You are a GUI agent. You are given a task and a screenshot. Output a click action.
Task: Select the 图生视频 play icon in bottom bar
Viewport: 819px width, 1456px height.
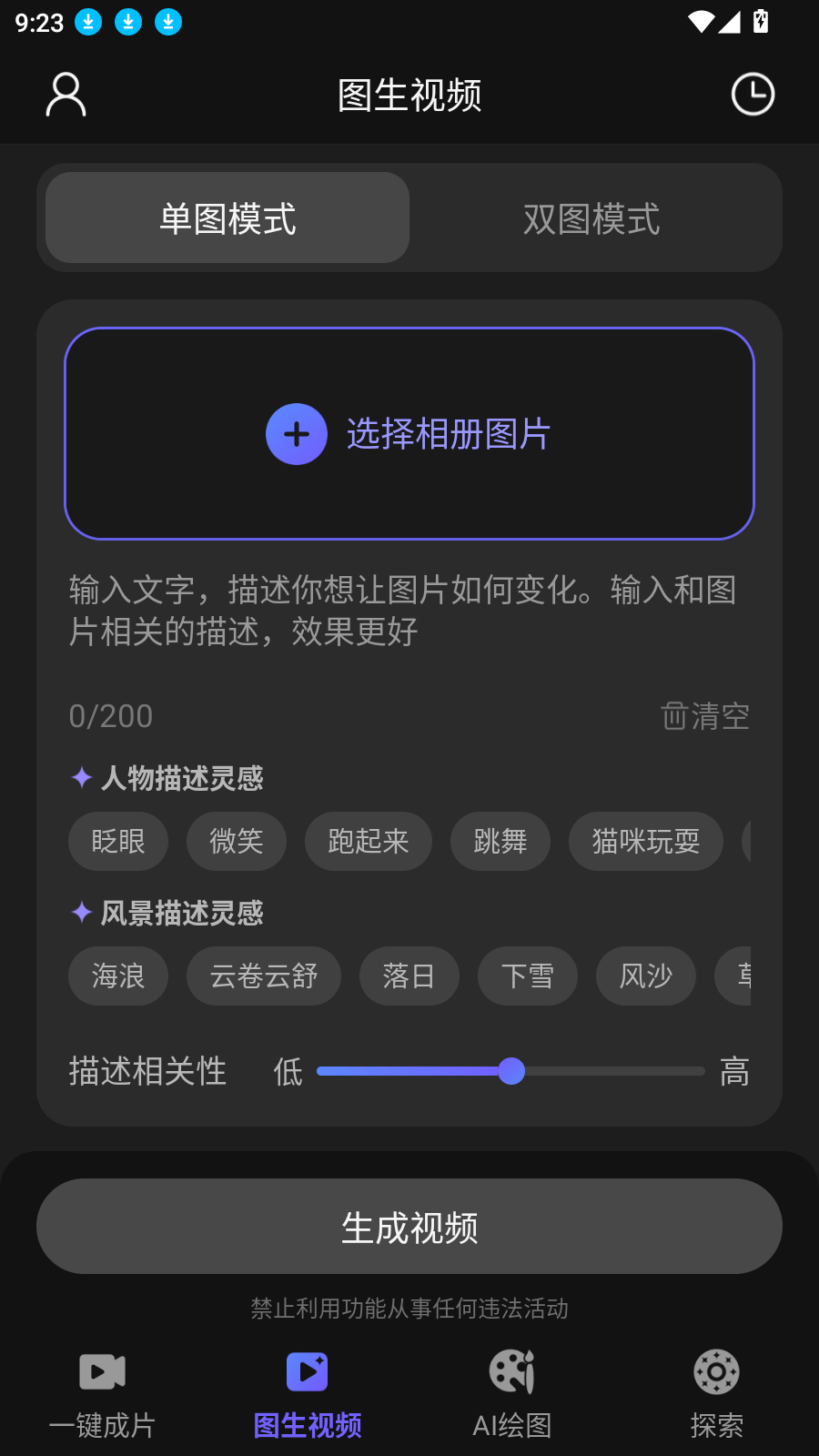306,1372
